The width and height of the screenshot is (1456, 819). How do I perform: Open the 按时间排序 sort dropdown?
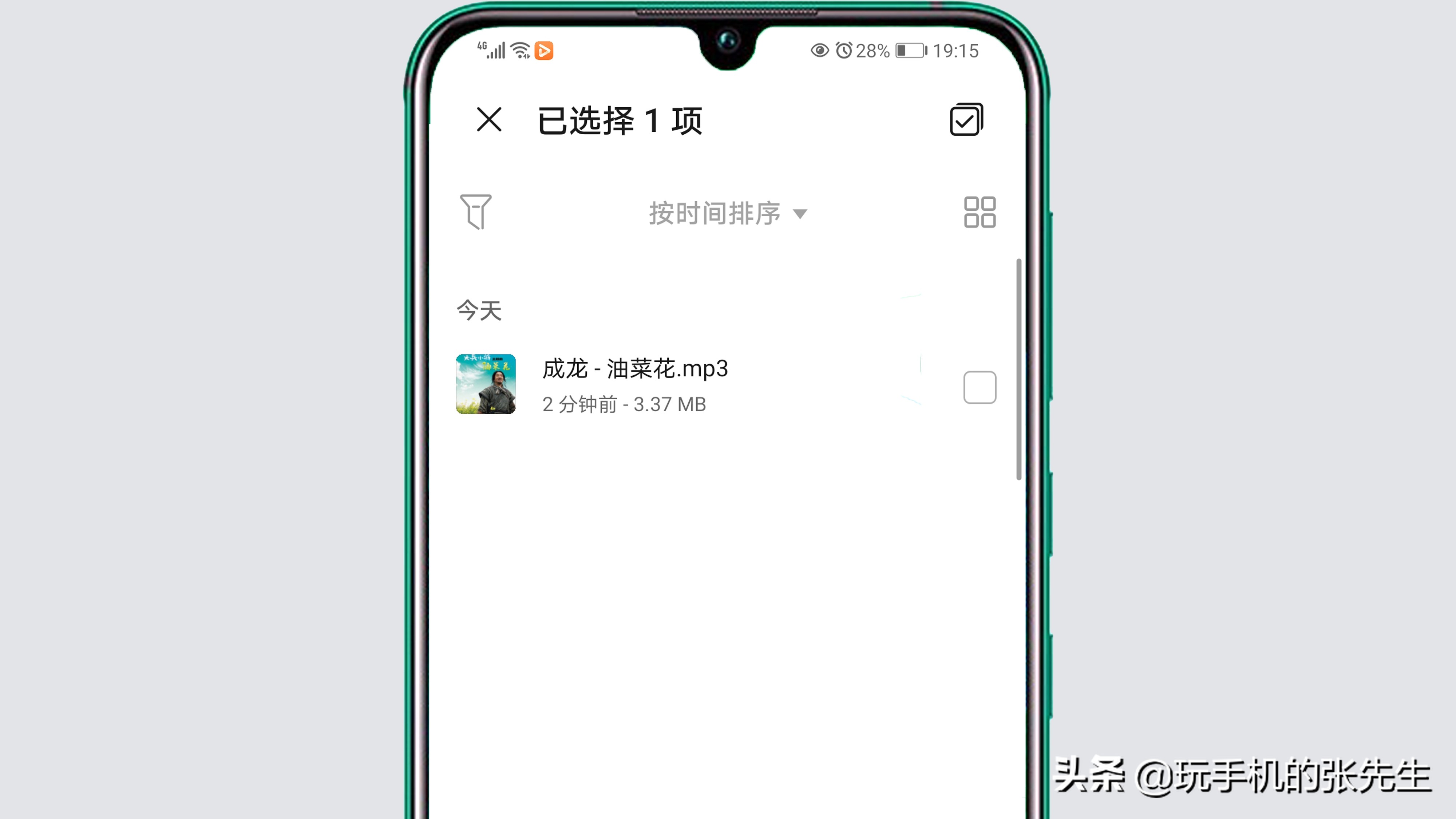point(727,214)
